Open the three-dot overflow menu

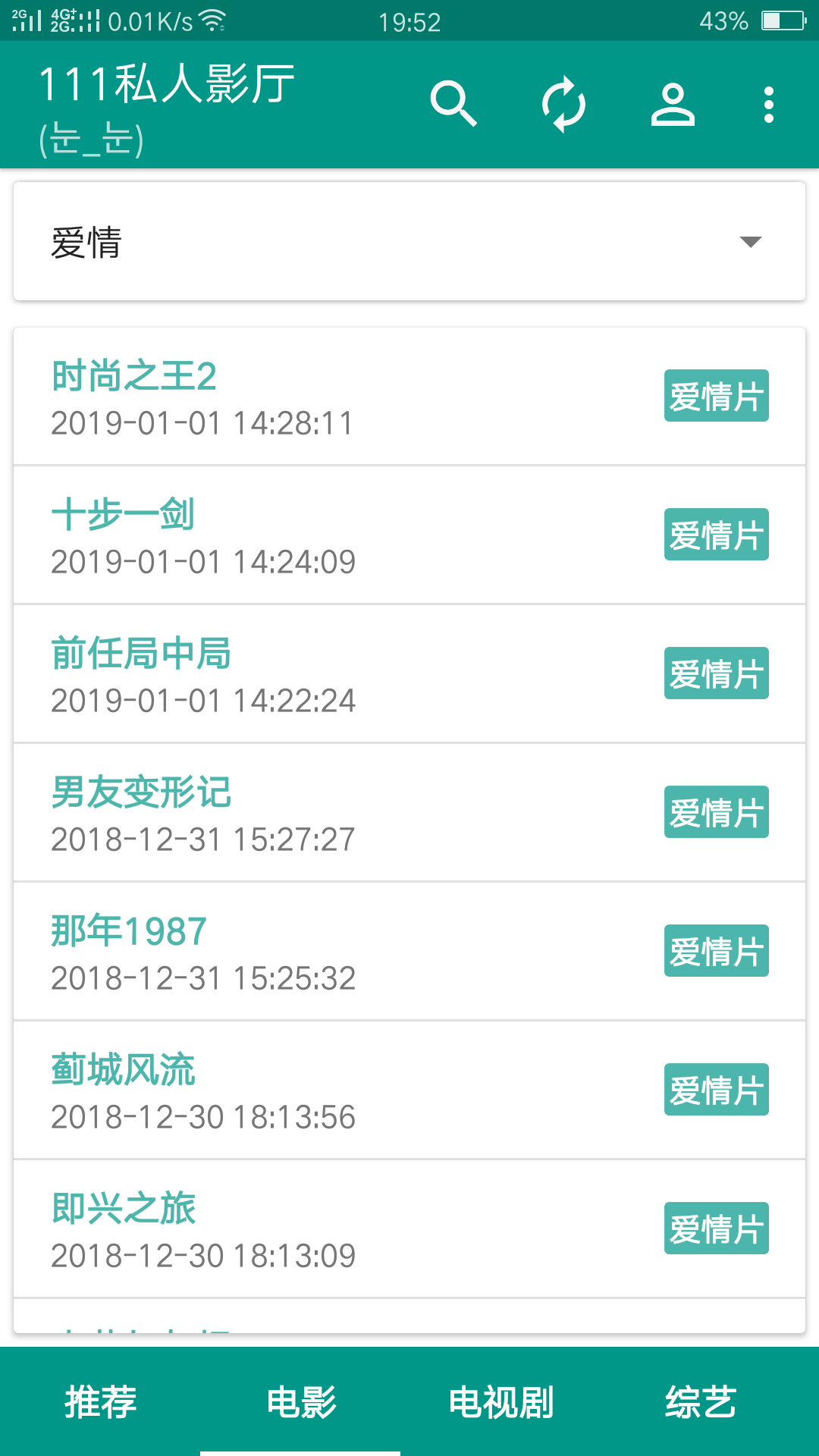pyautogui.click(x=769, y=104)
